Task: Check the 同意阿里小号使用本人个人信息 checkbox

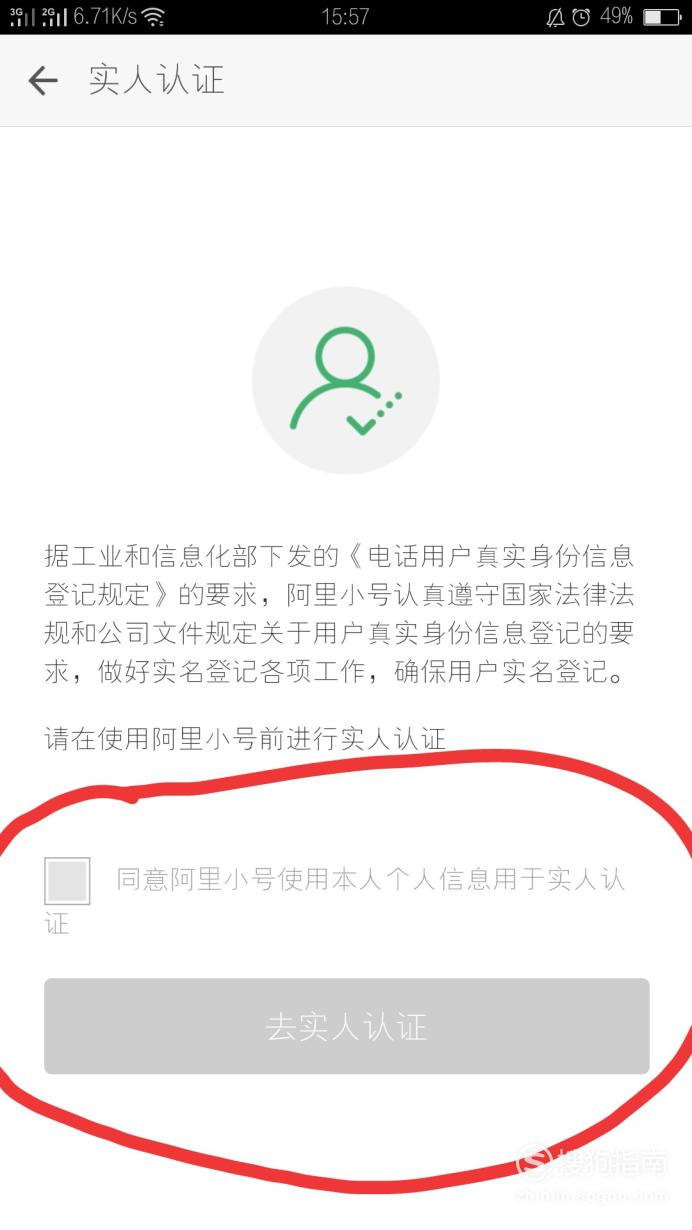Action: click(67, 881)
